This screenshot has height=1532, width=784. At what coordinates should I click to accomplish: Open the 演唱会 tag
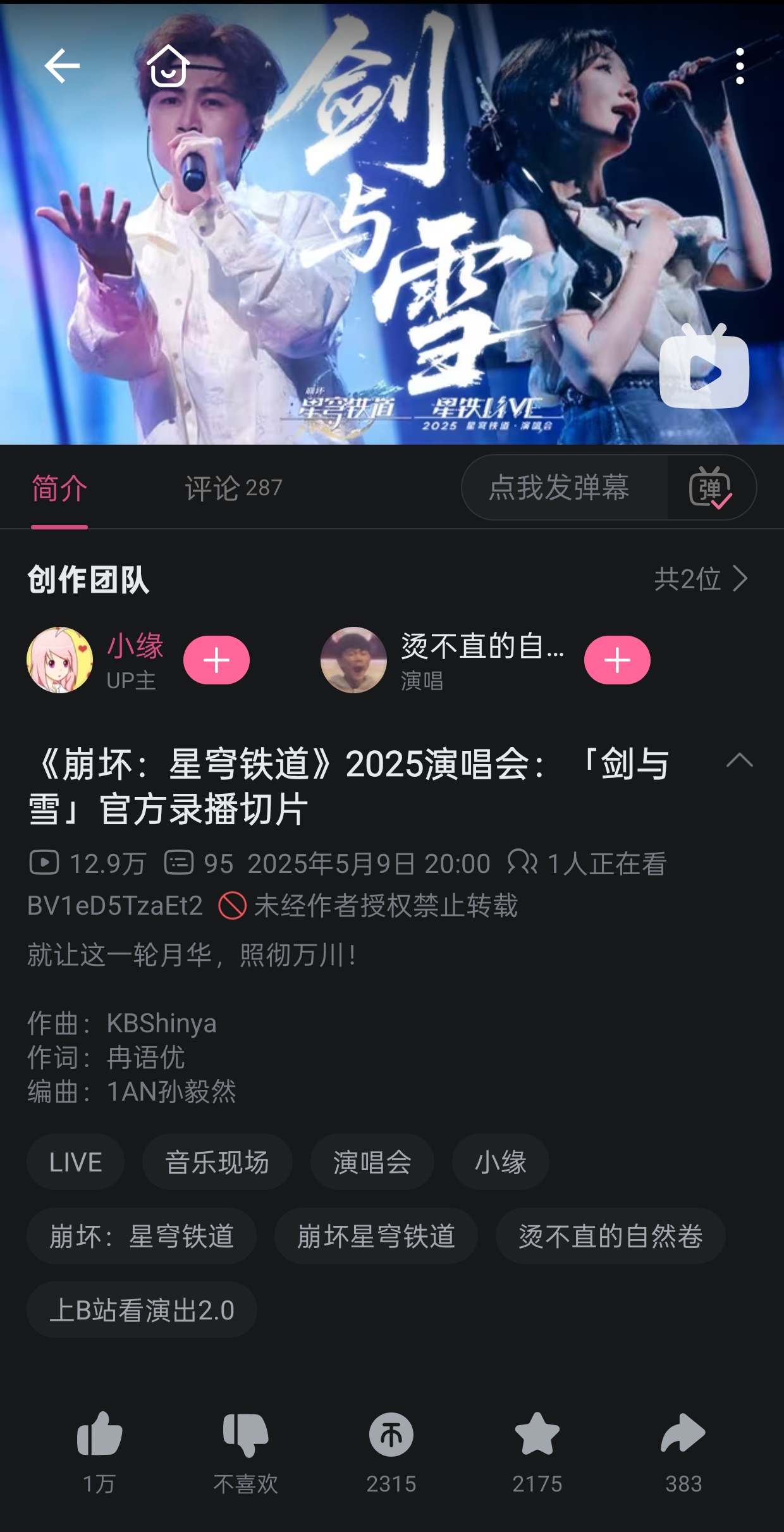[x=372, y=1162]
